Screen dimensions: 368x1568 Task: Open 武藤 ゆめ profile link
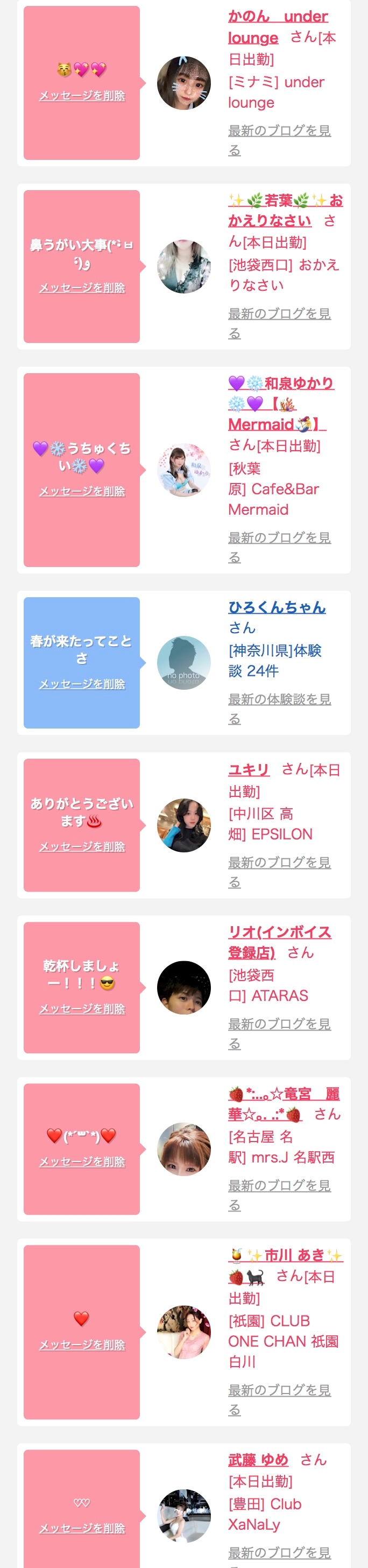[258, 1460]
